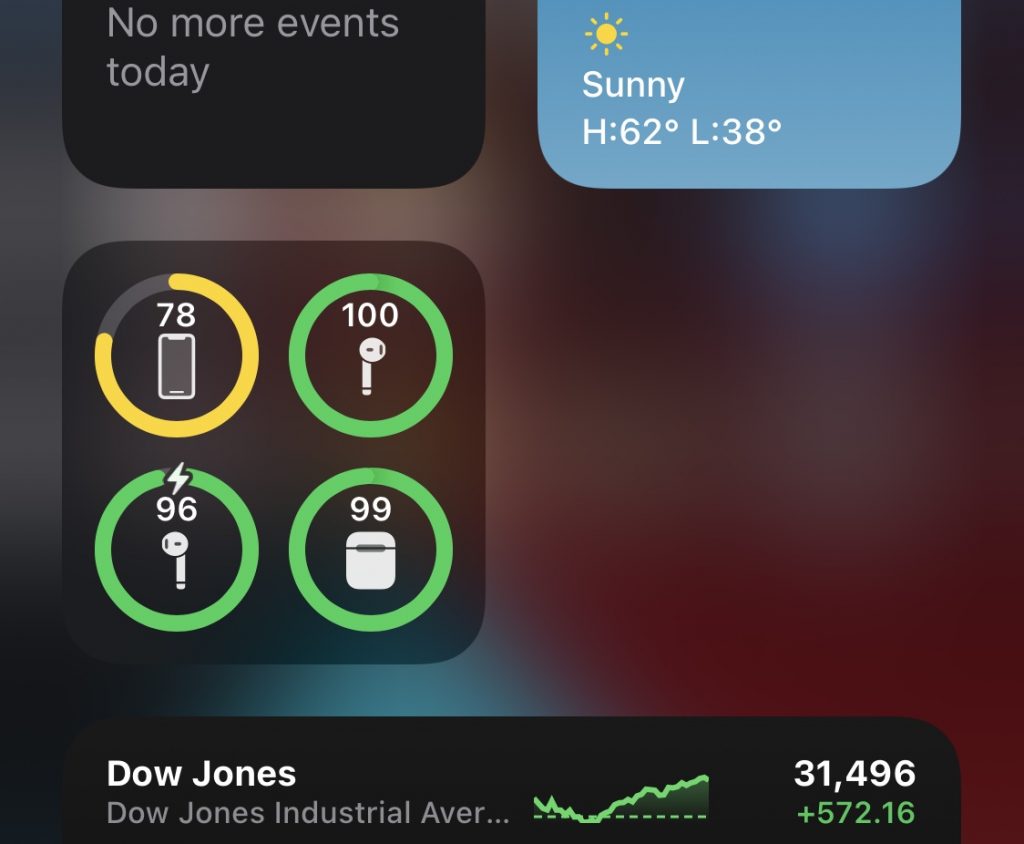Open the Dow Jones stock row
The image size is (1024, 844).
[x=510, y=790]
